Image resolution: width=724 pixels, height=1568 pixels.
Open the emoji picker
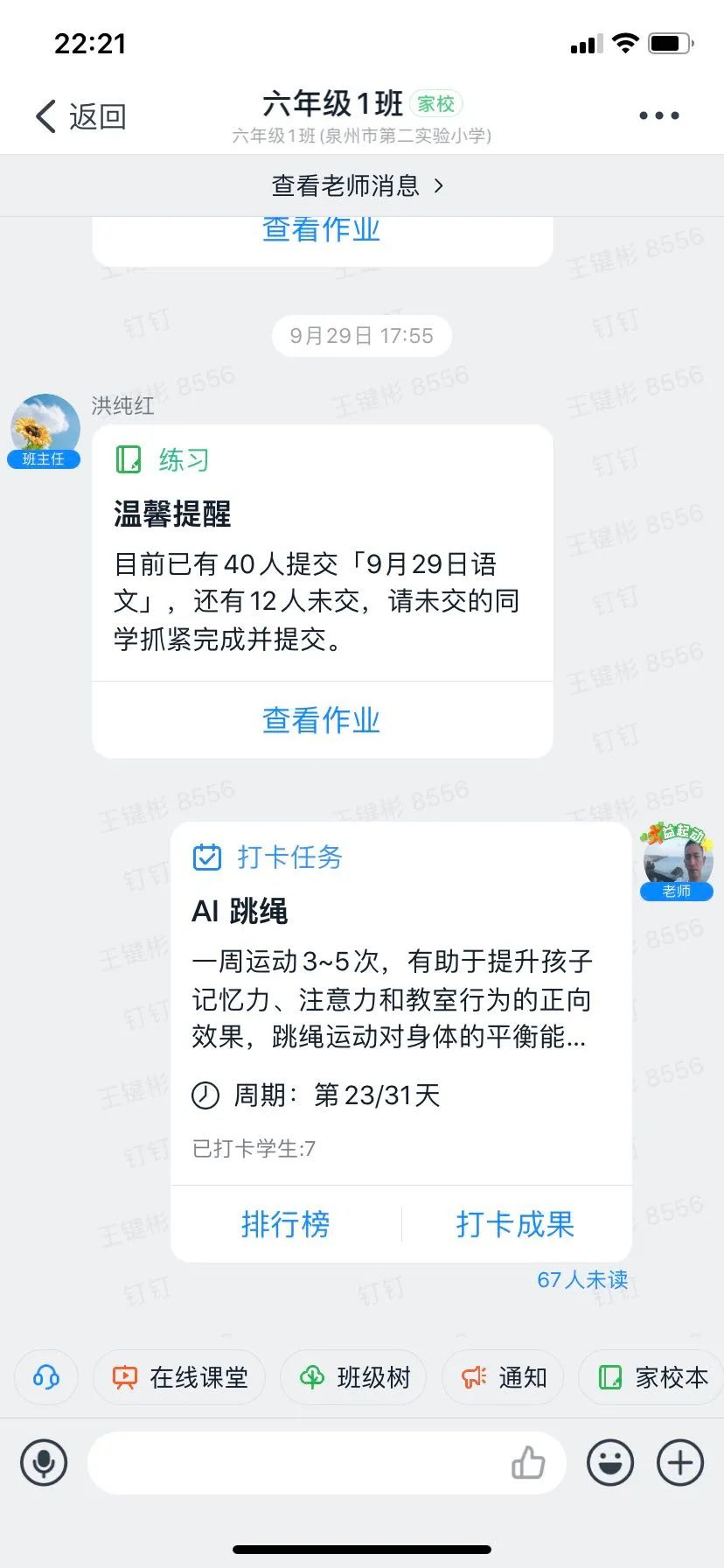point(610,1462)
